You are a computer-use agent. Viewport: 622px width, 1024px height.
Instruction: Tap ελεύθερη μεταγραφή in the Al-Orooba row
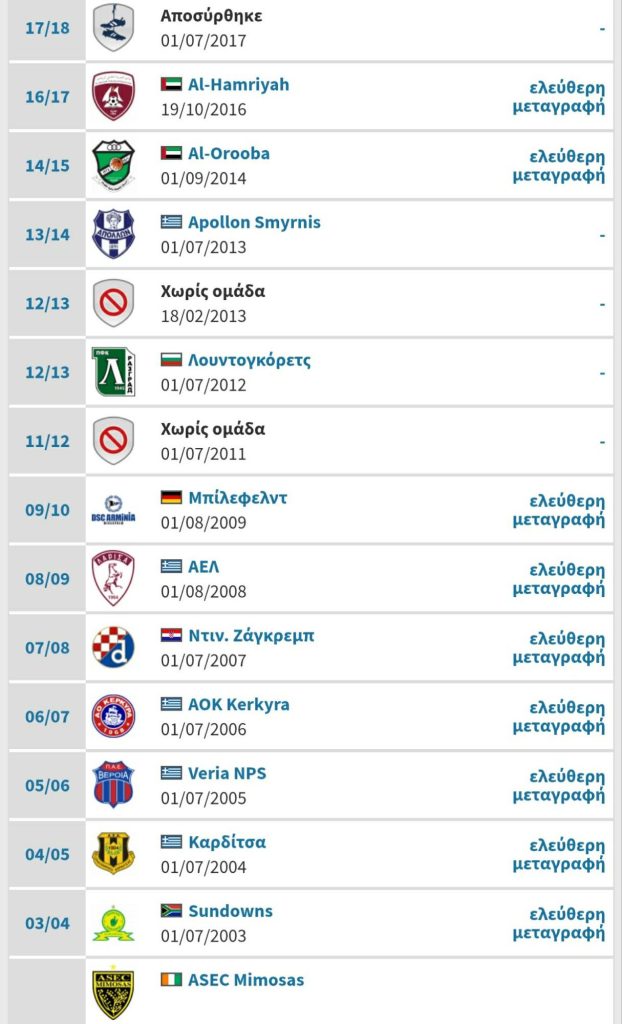pyautogui.click(x=559, y=166)
